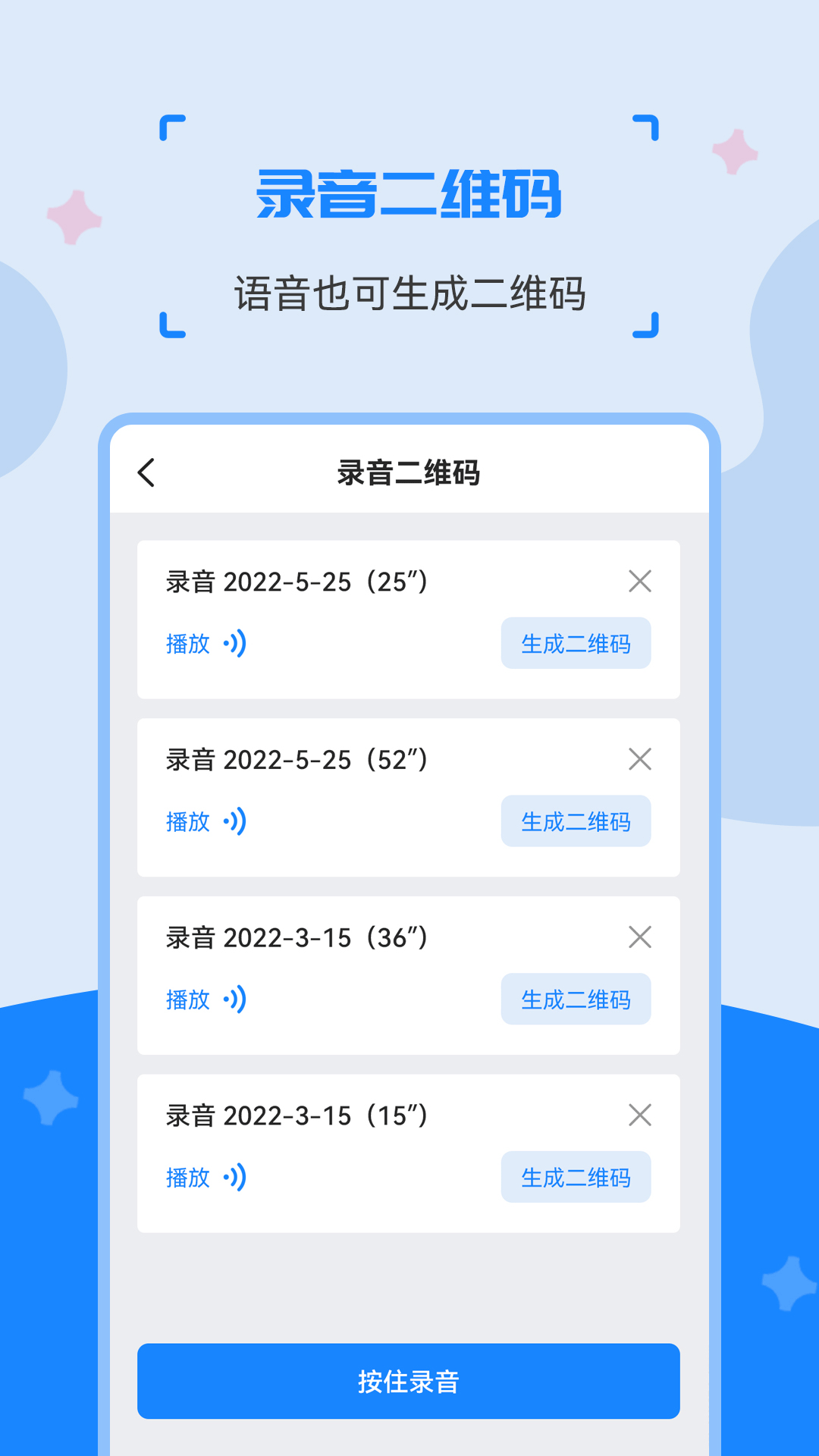The height and width of the screenshot is (1456, 819).
Task: Delete recording 2022-5-25（52″）using its X icon
Action: [x=641, y=760]
